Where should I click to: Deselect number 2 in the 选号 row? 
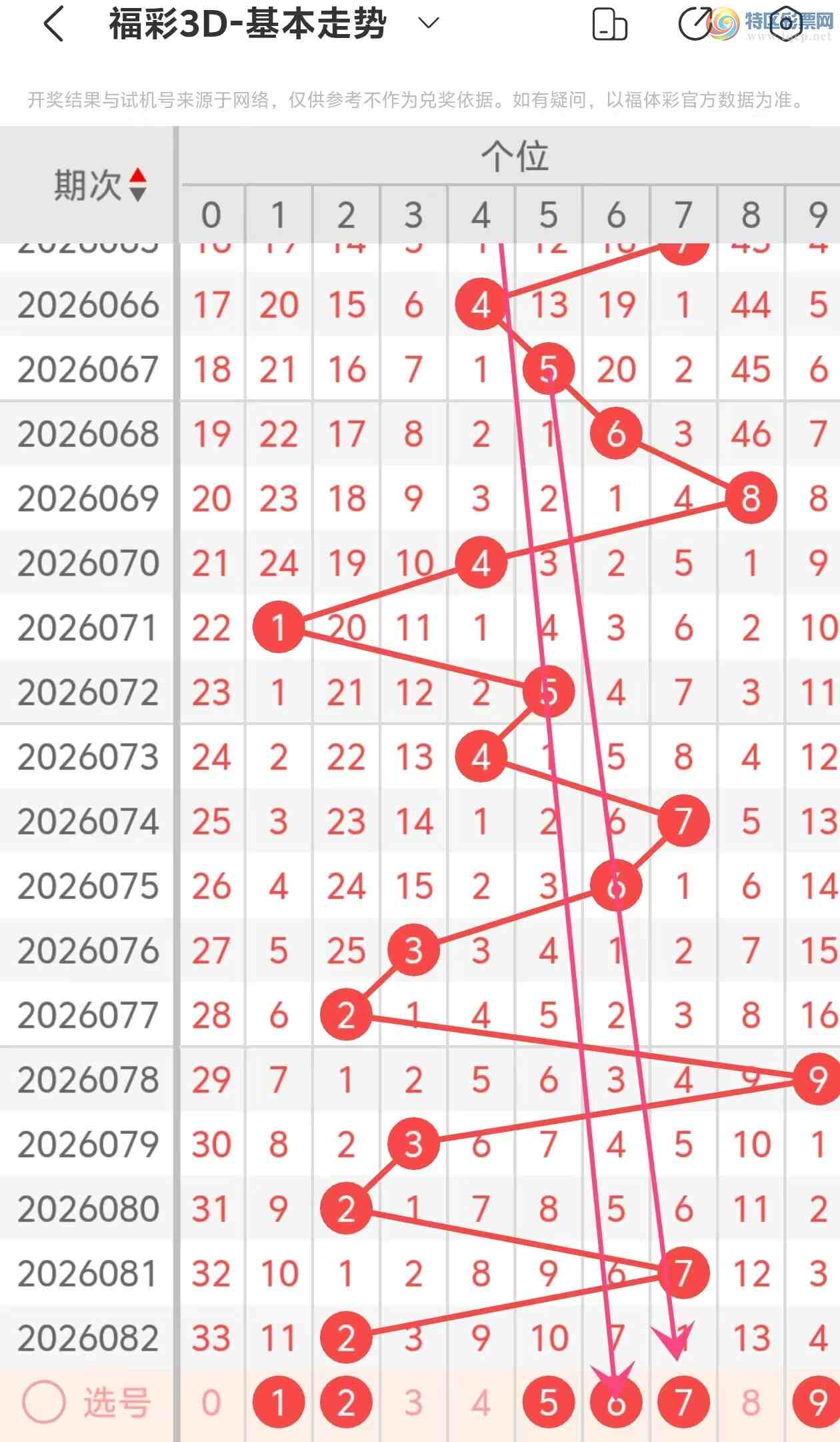click(x=346, y=1403)
